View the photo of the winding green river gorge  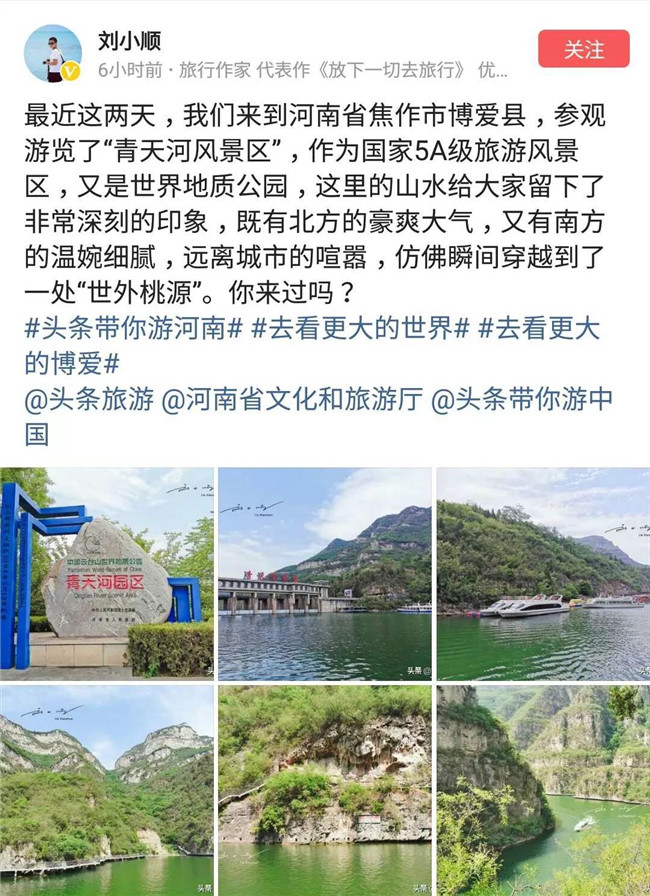pyautogui.click(x=542, y=790)
